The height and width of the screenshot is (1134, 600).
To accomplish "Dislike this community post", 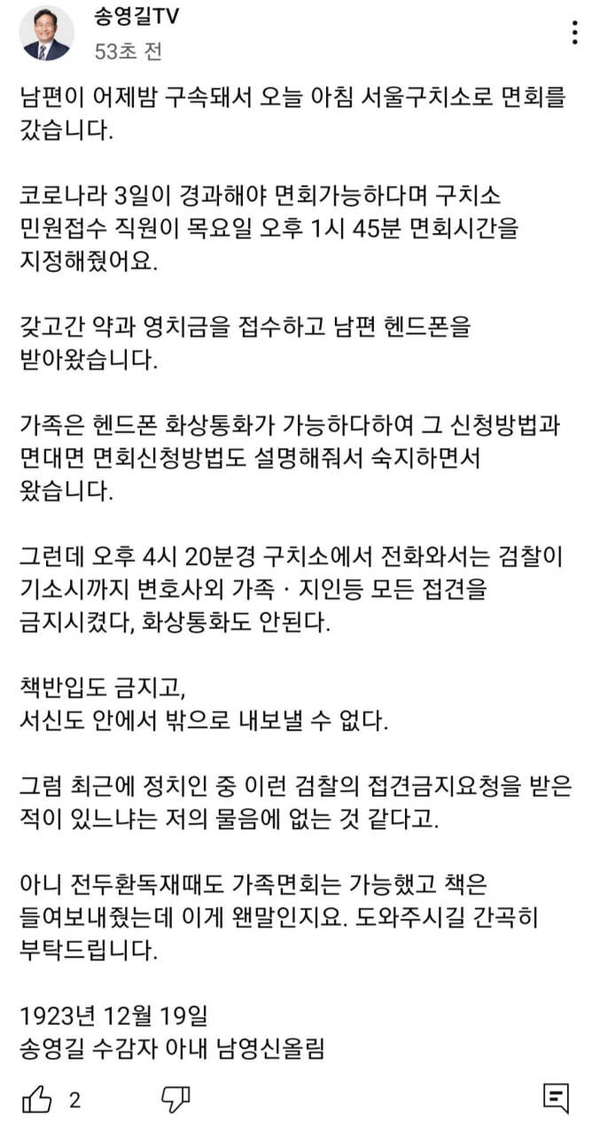I will [x=175, y=1100].
